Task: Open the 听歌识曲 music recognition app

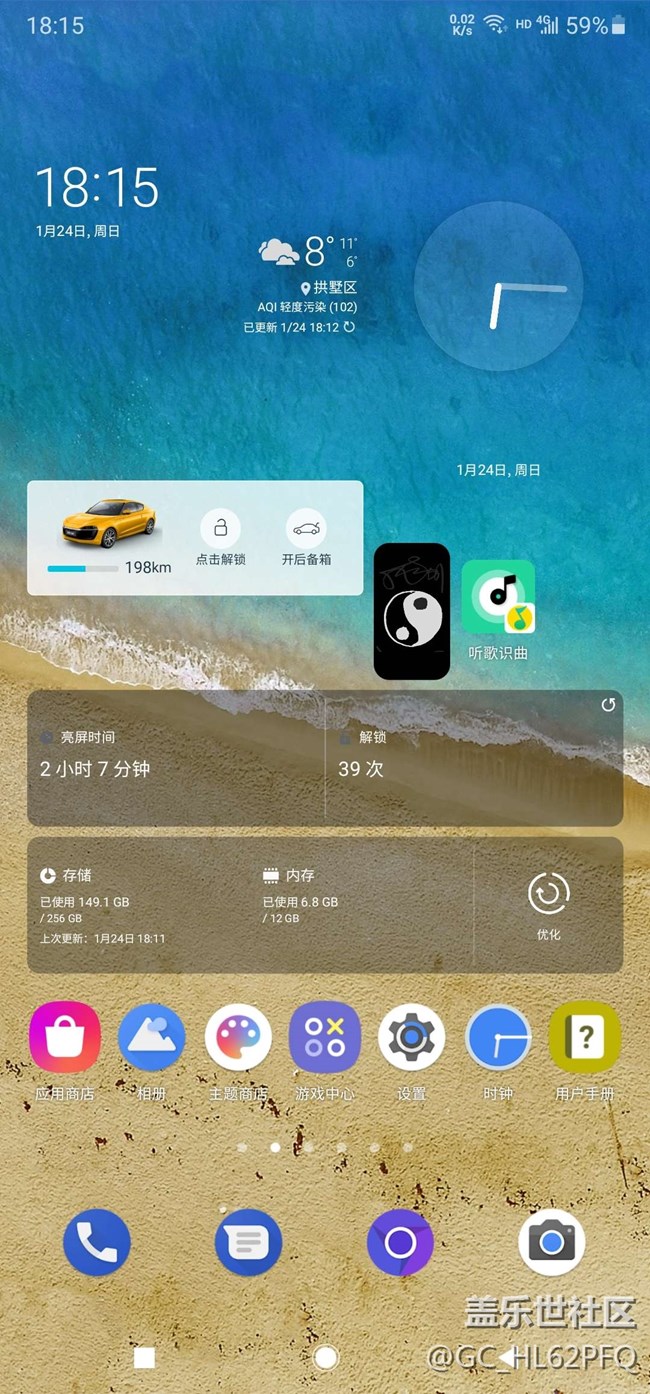Action: click(498, 598)
